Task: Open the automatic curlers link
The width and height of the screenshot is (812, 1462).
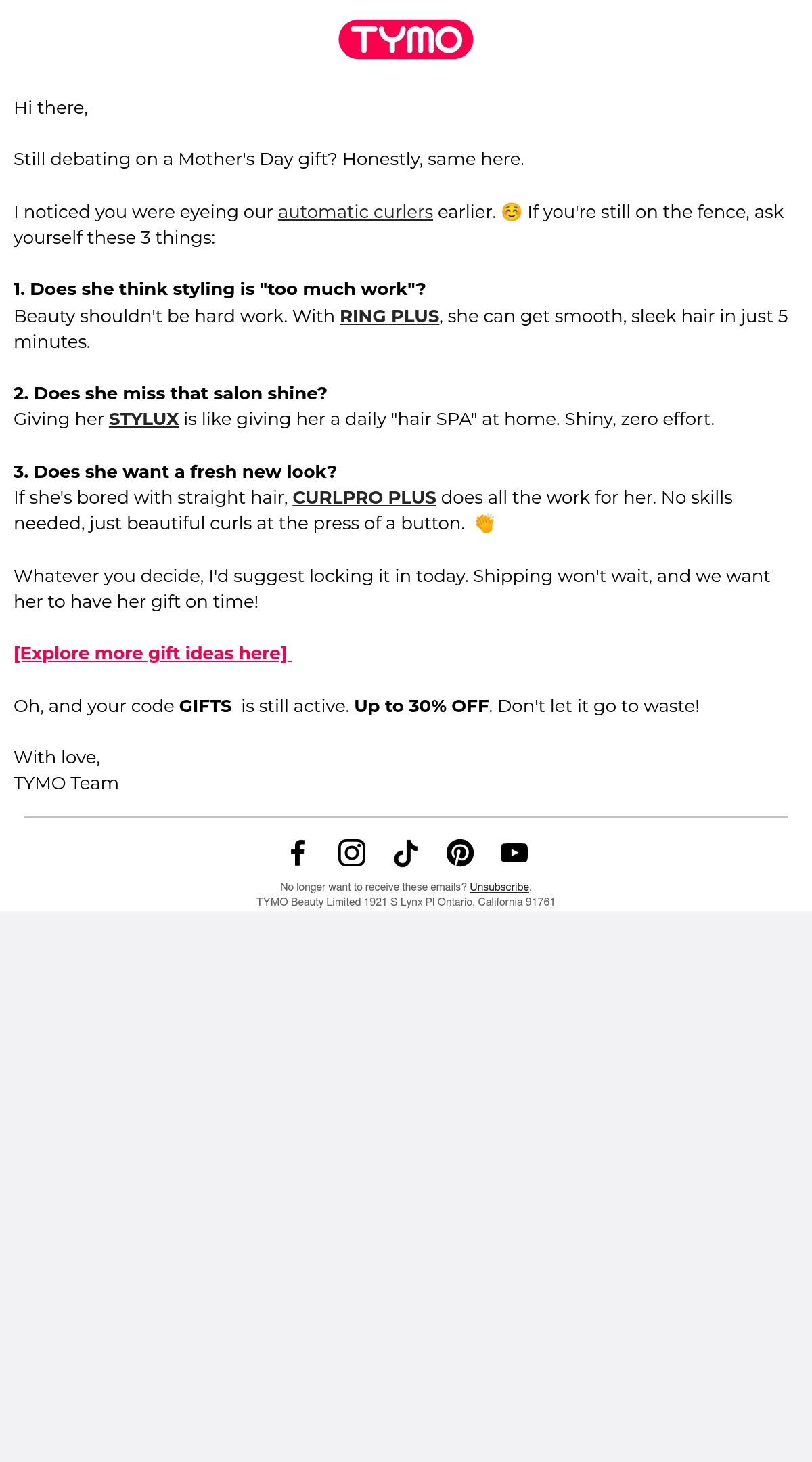Action: point(355,212)
